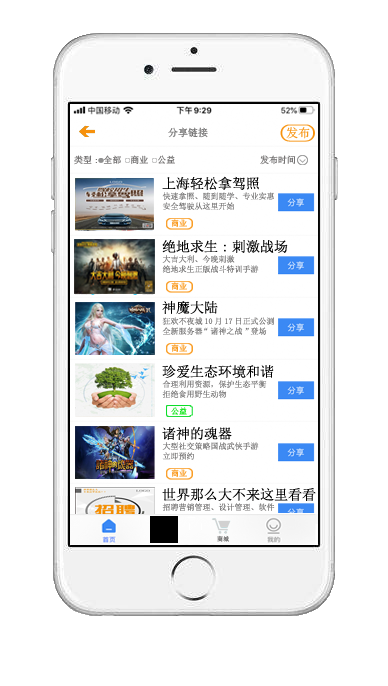
Task: Open the 神魔大陆 image
Action: click(x=115, y=328)
